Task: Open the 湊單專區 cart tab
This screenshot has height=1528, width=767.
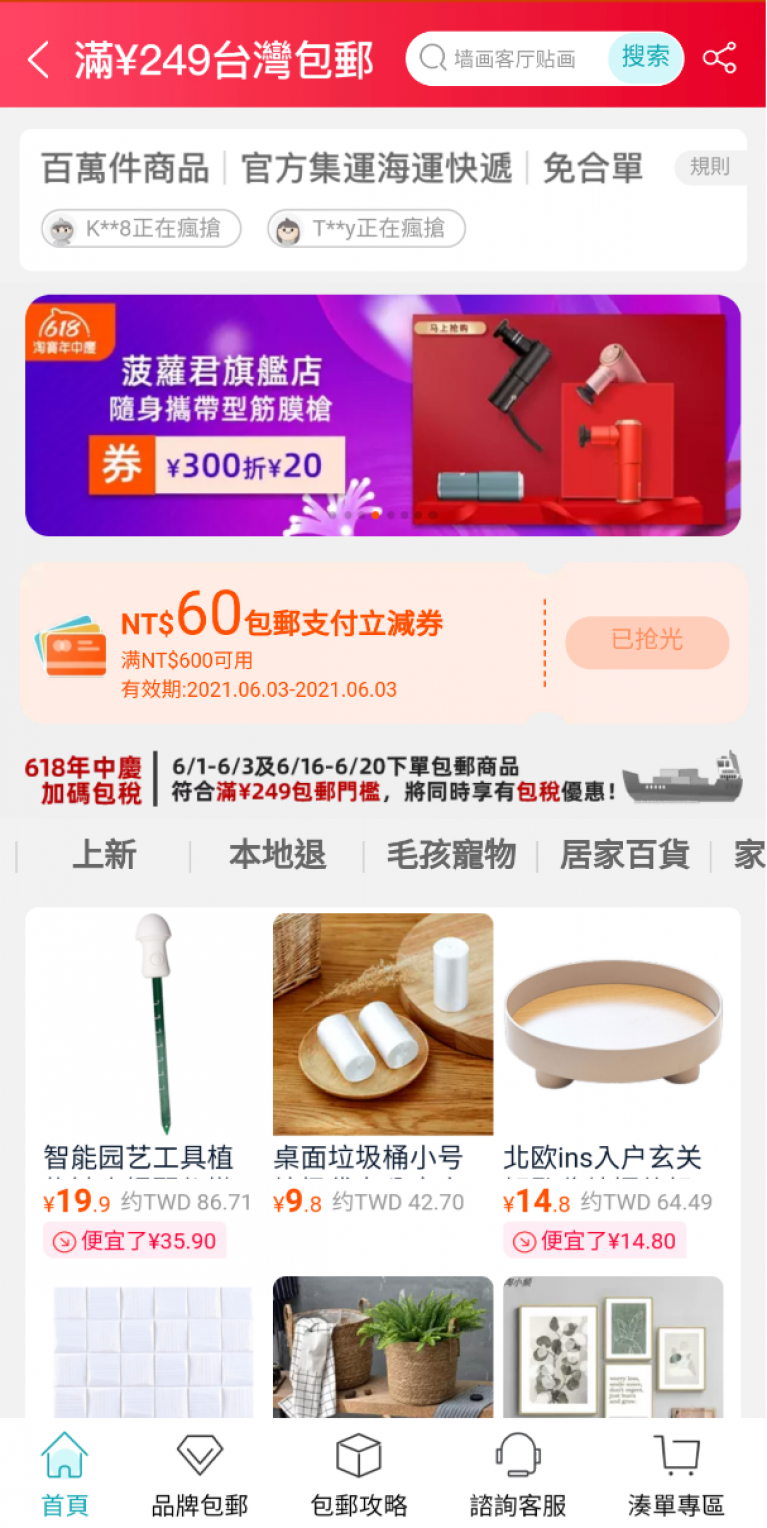Action: pyautogui.click(x=676, y=1474)
